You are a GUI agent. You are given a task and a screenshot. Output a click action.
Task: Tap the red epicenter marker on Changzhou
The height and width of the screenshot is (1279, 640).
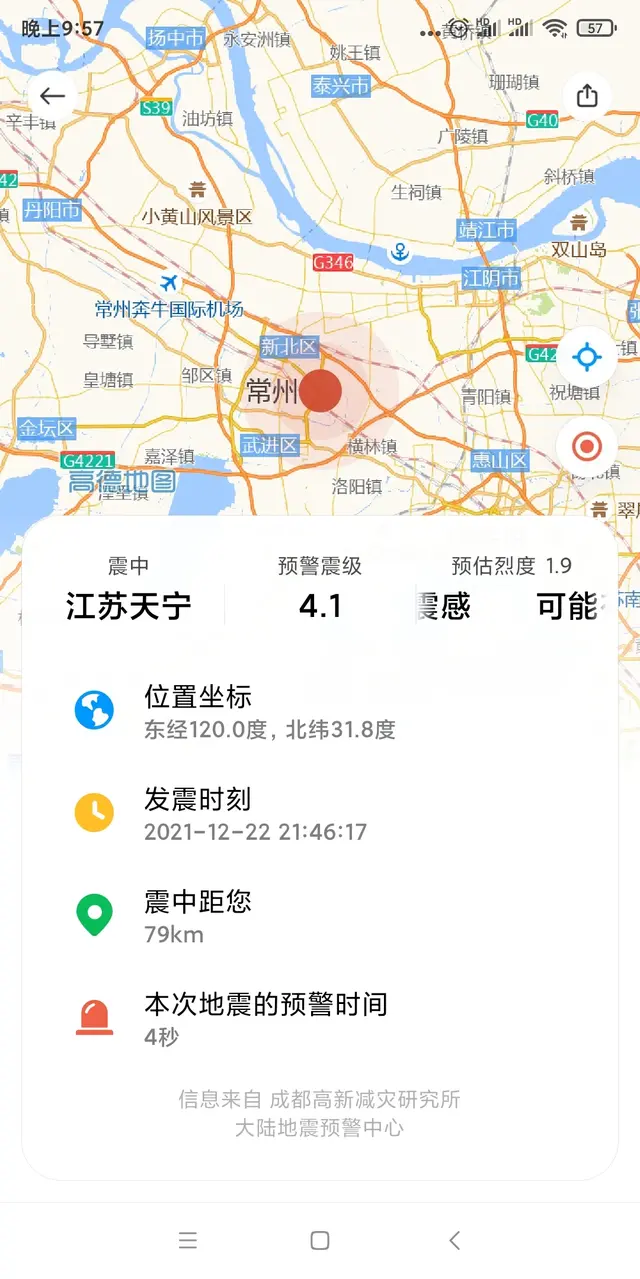[321, 391]
